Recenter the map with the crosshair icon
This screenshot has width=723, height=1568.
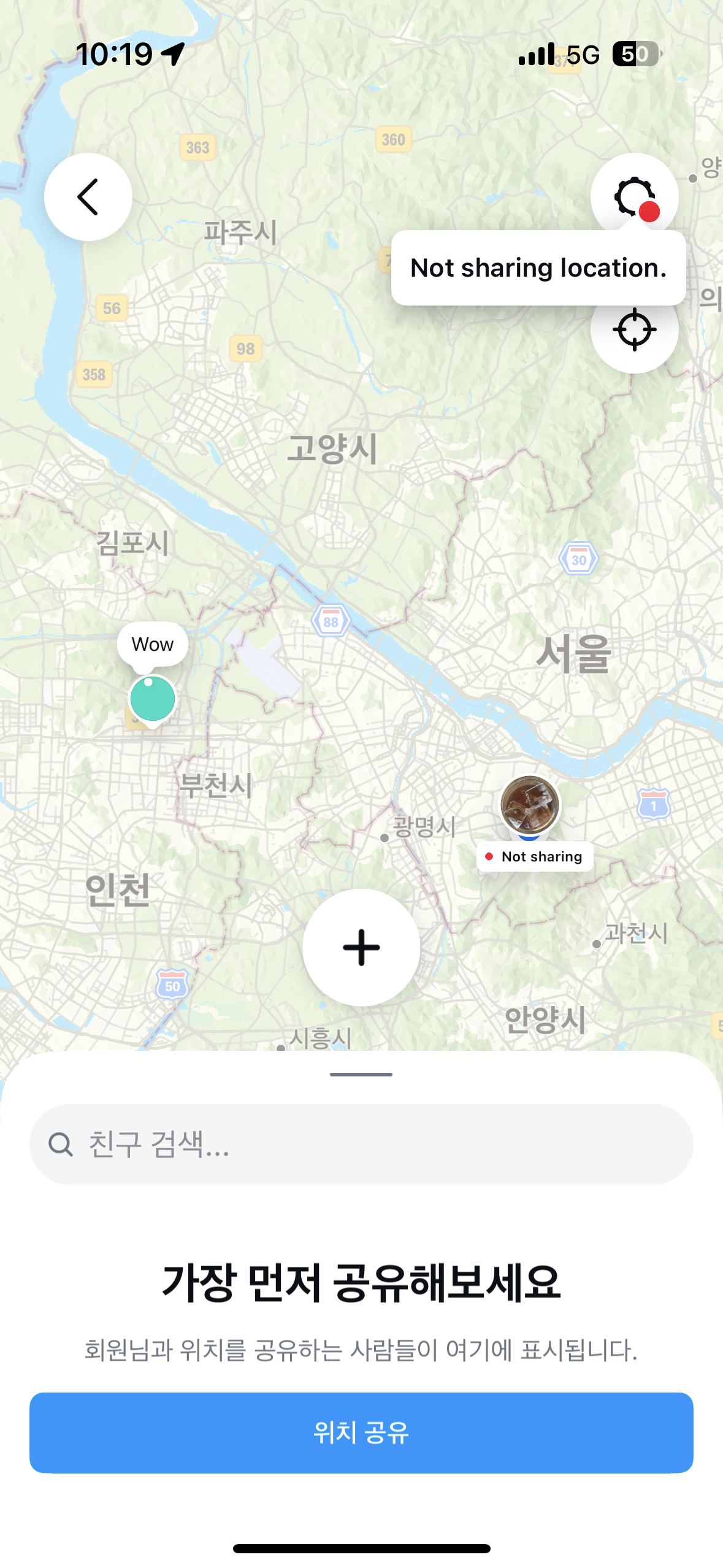click(x=635, y=329)
